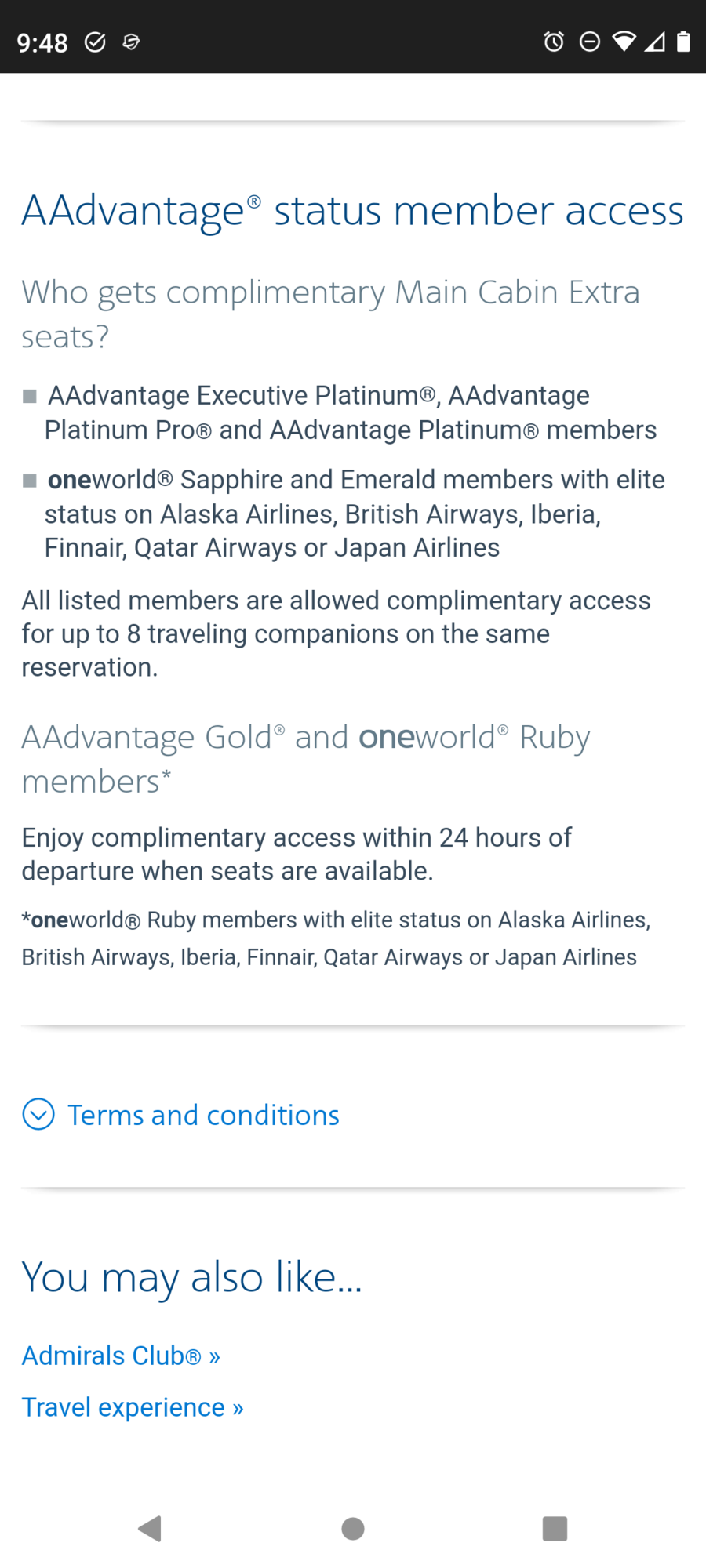Tap the shield notification icon

pos(130,42)
